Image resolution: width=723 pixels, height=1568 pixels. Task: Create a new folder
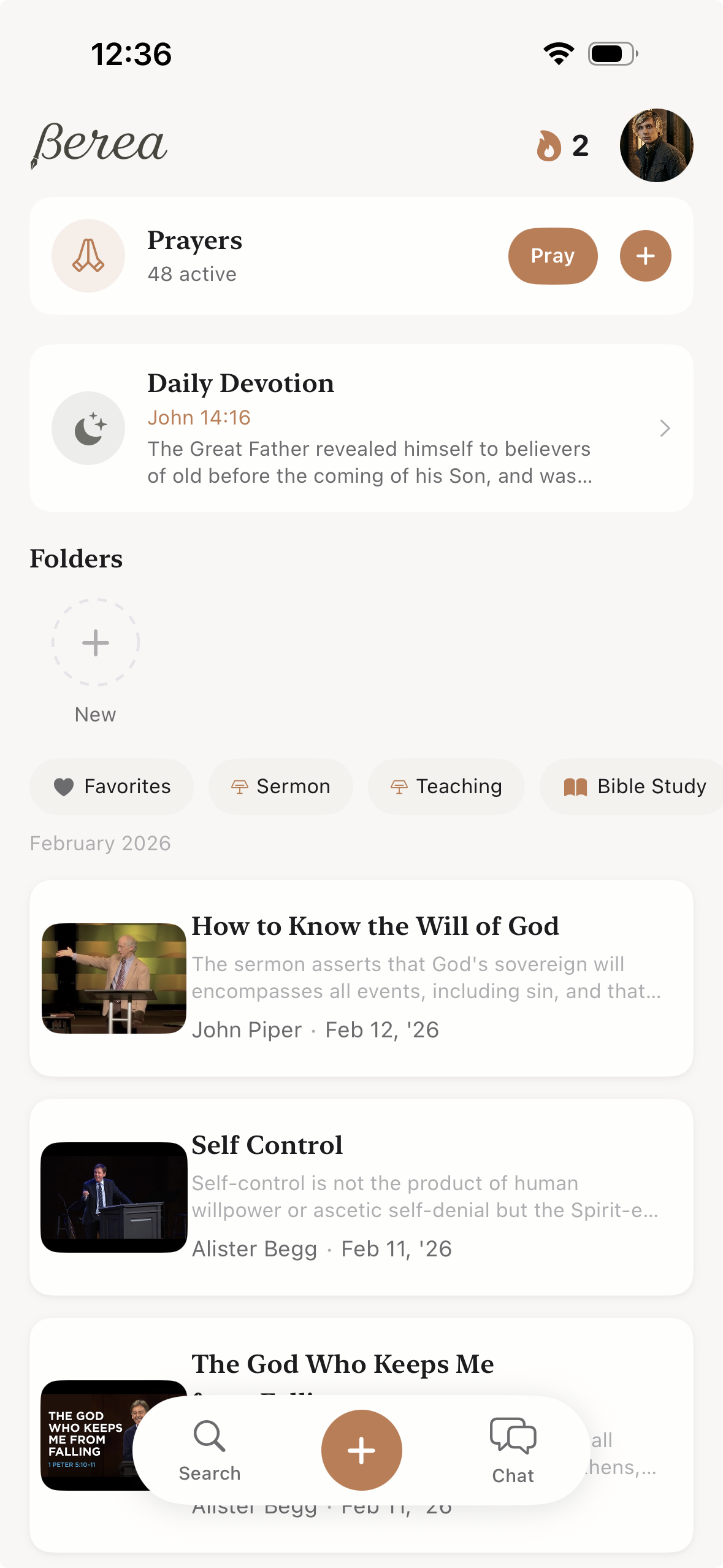tap(96, 643)
